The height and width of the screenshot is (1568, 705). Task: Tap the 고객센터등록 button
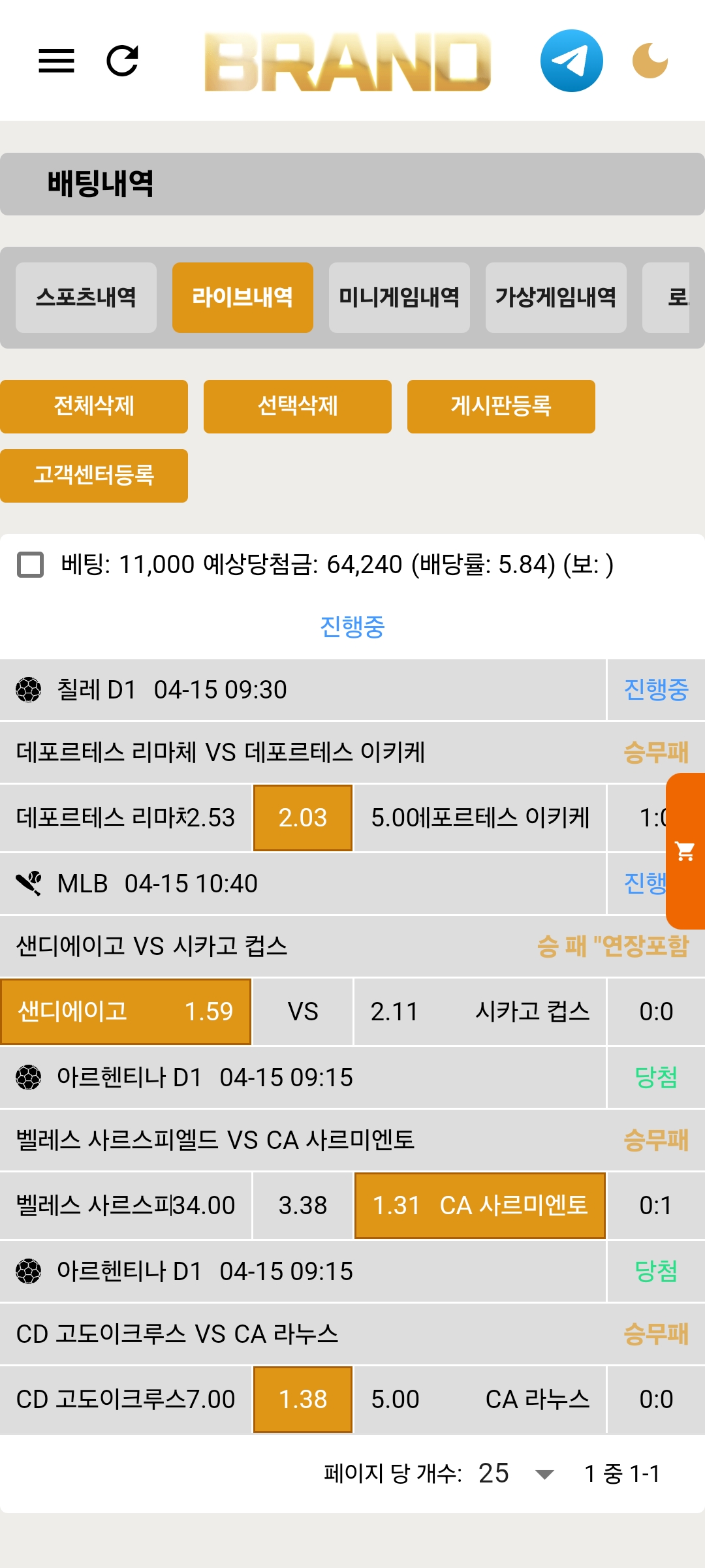tap(94, 476)
